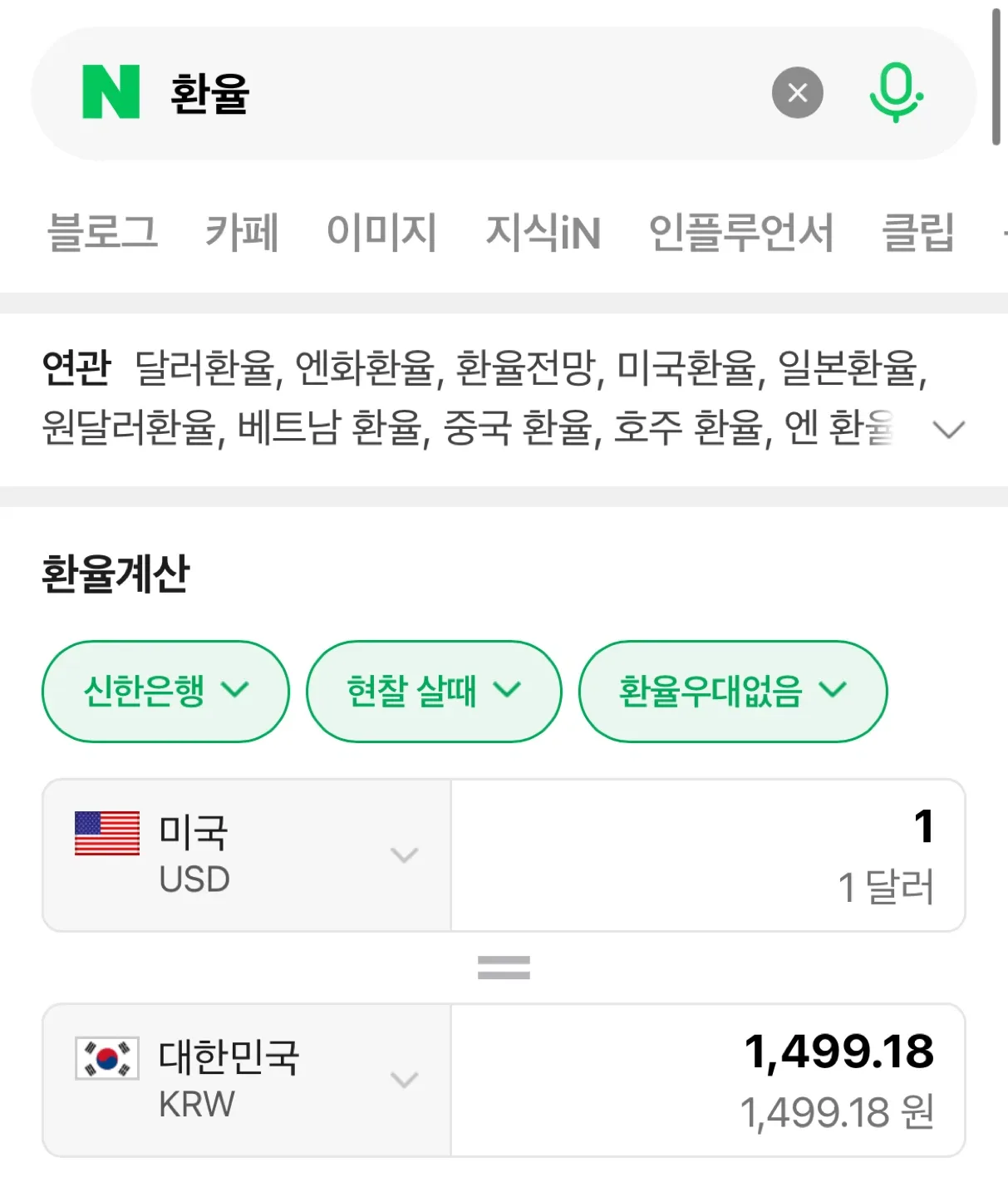Open the 클립 tab

[x=918, y=231]
